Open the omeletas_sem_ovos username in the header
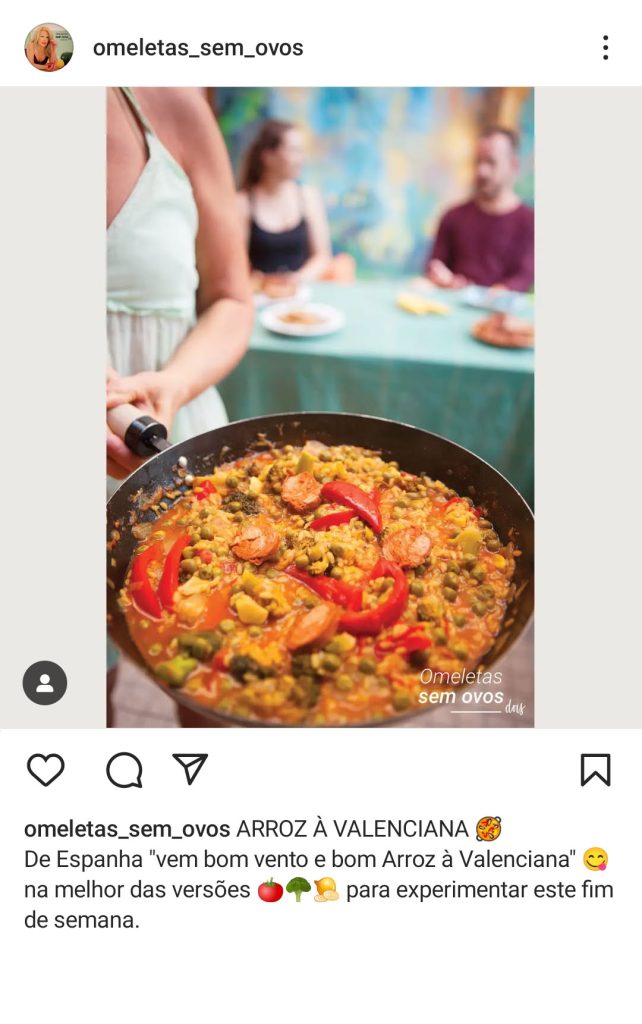 coord(197,48)
